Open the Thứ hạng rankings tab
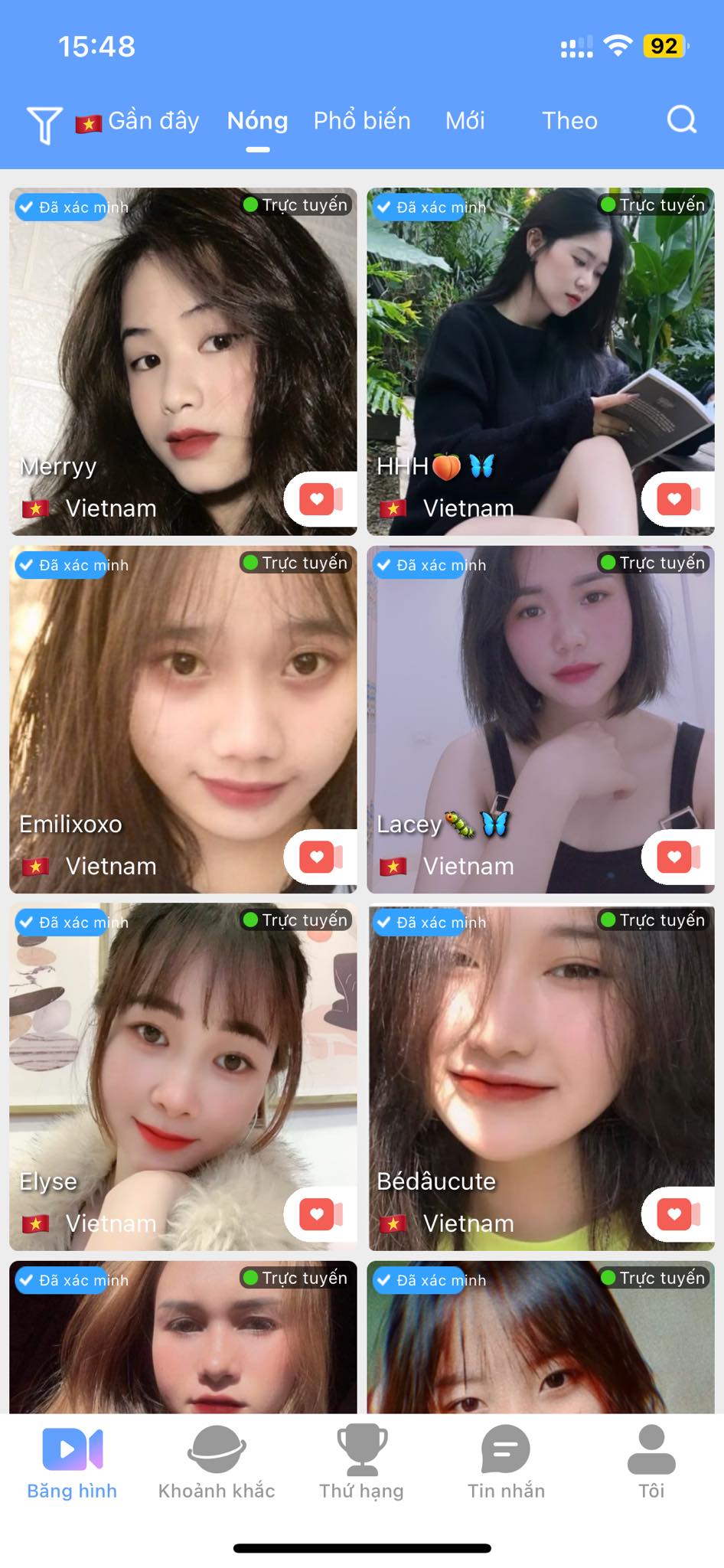 (361, 1462)
